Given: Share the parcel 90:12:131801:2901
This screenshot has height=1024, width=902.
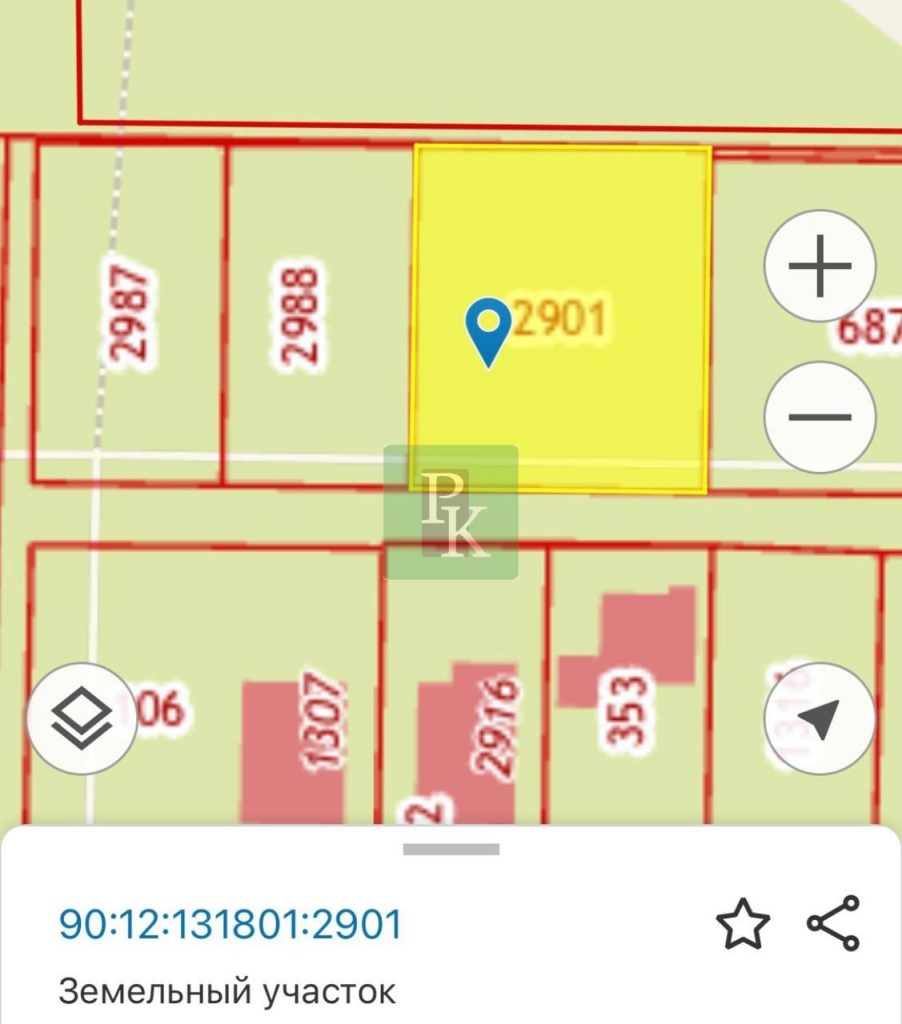Looking at the screenshot, I should tap(833, 924).
